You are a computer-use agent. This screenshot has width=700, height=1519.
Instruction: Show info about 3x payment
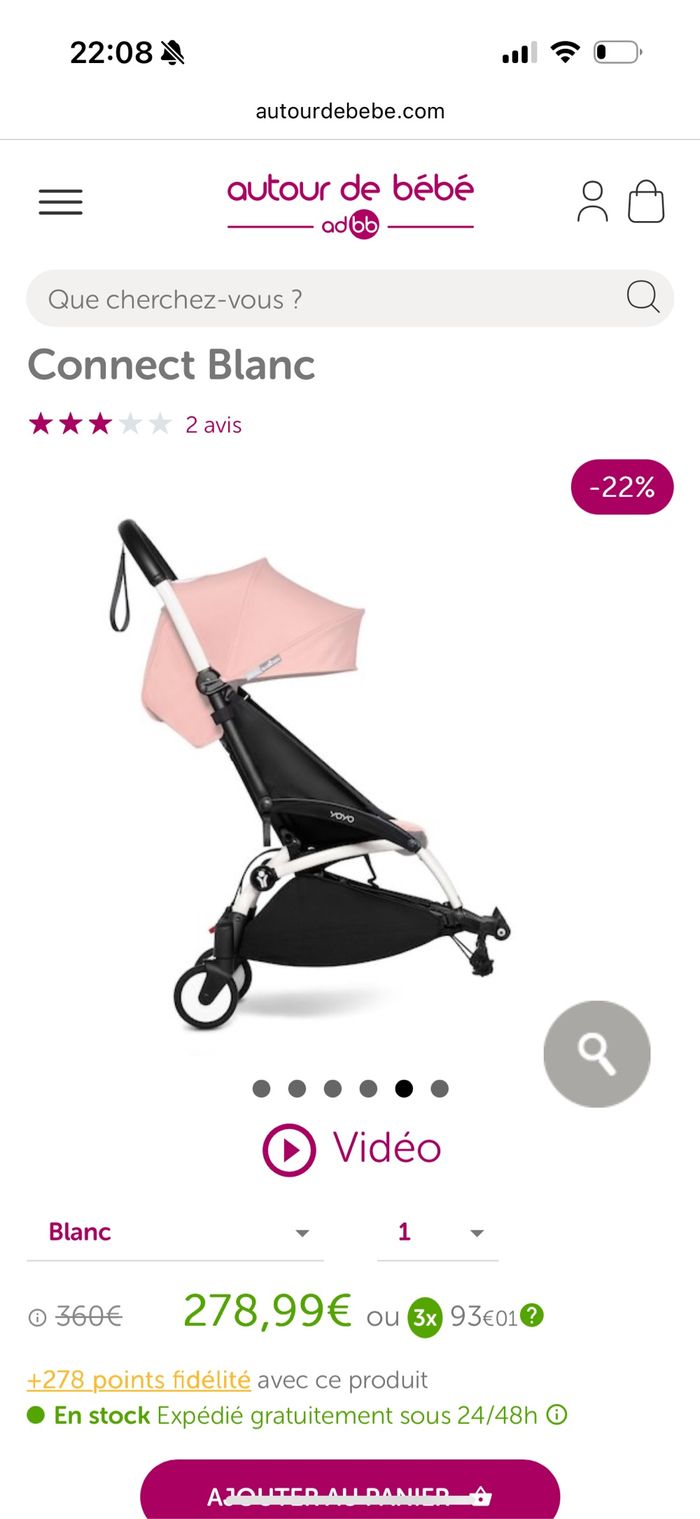(x=532, y=1316)
